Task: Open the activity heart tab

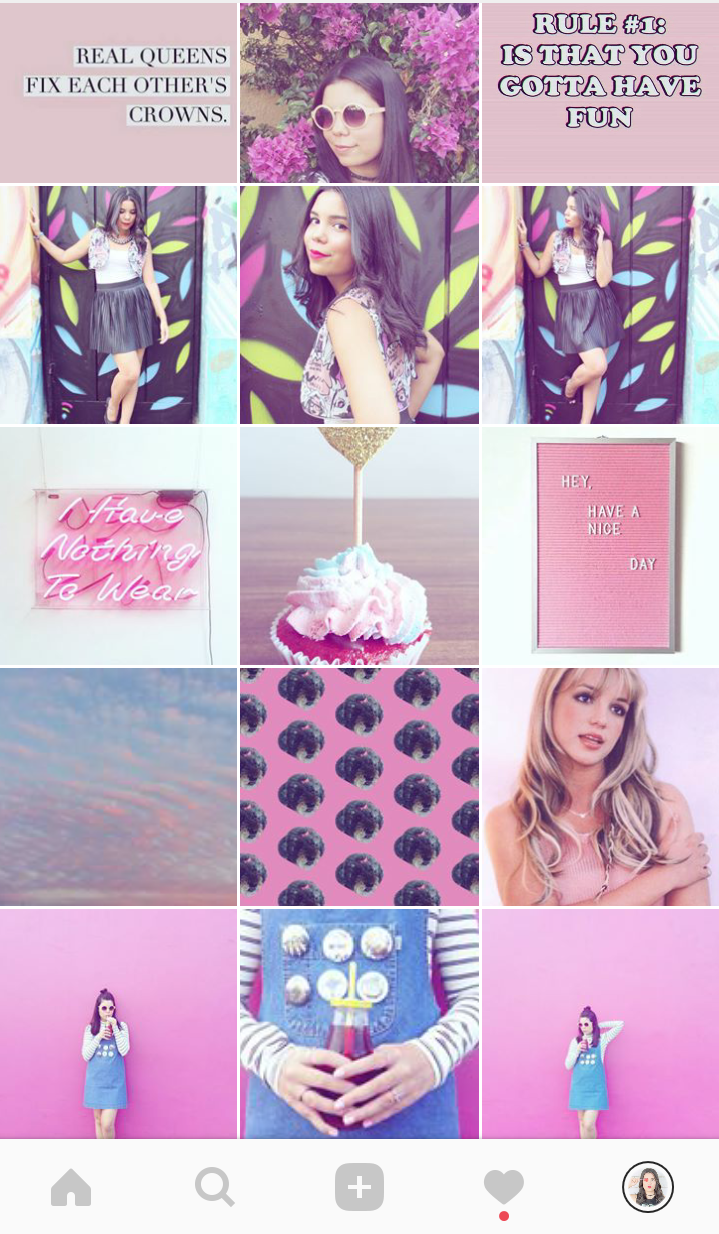Action: pos(503,1187)
